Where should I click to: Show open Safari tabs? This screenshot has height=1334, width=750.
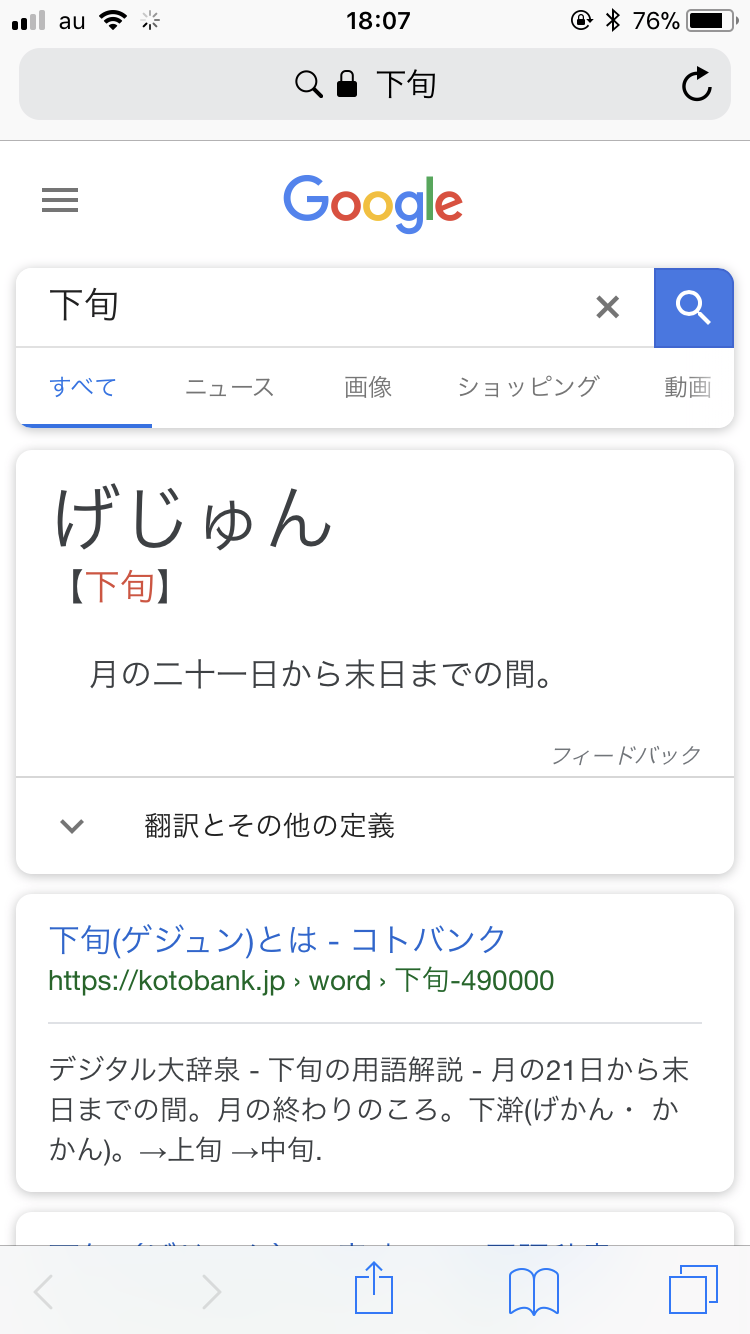[692, 1290]
